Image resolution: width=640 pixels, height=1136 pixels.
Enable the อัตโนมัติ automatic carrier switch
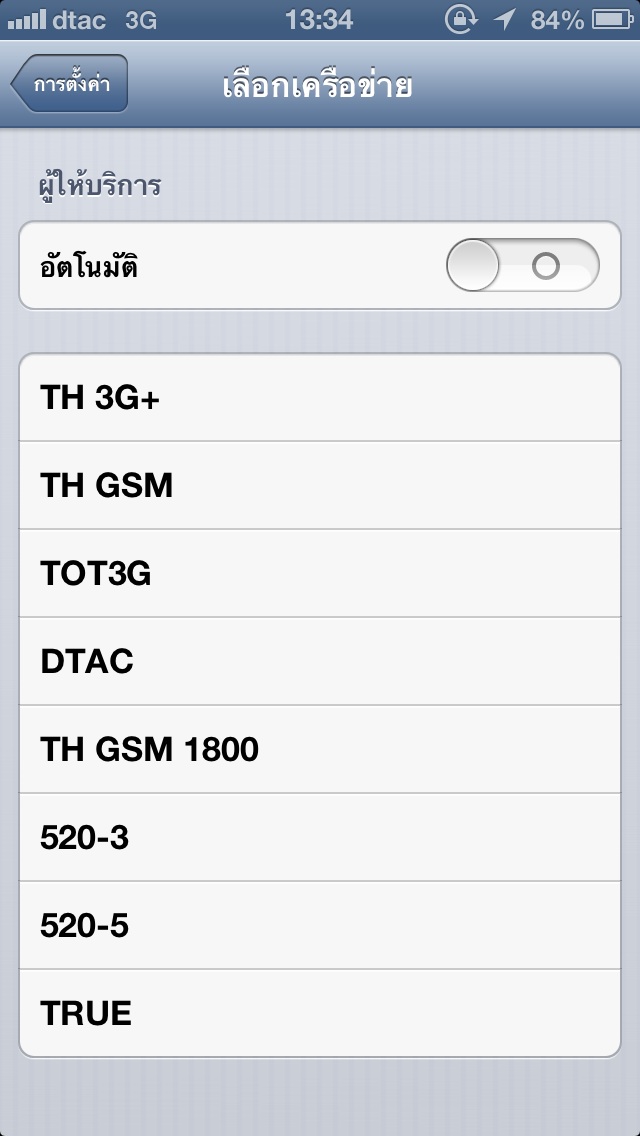pyautogui.click(x=523, y=265)
